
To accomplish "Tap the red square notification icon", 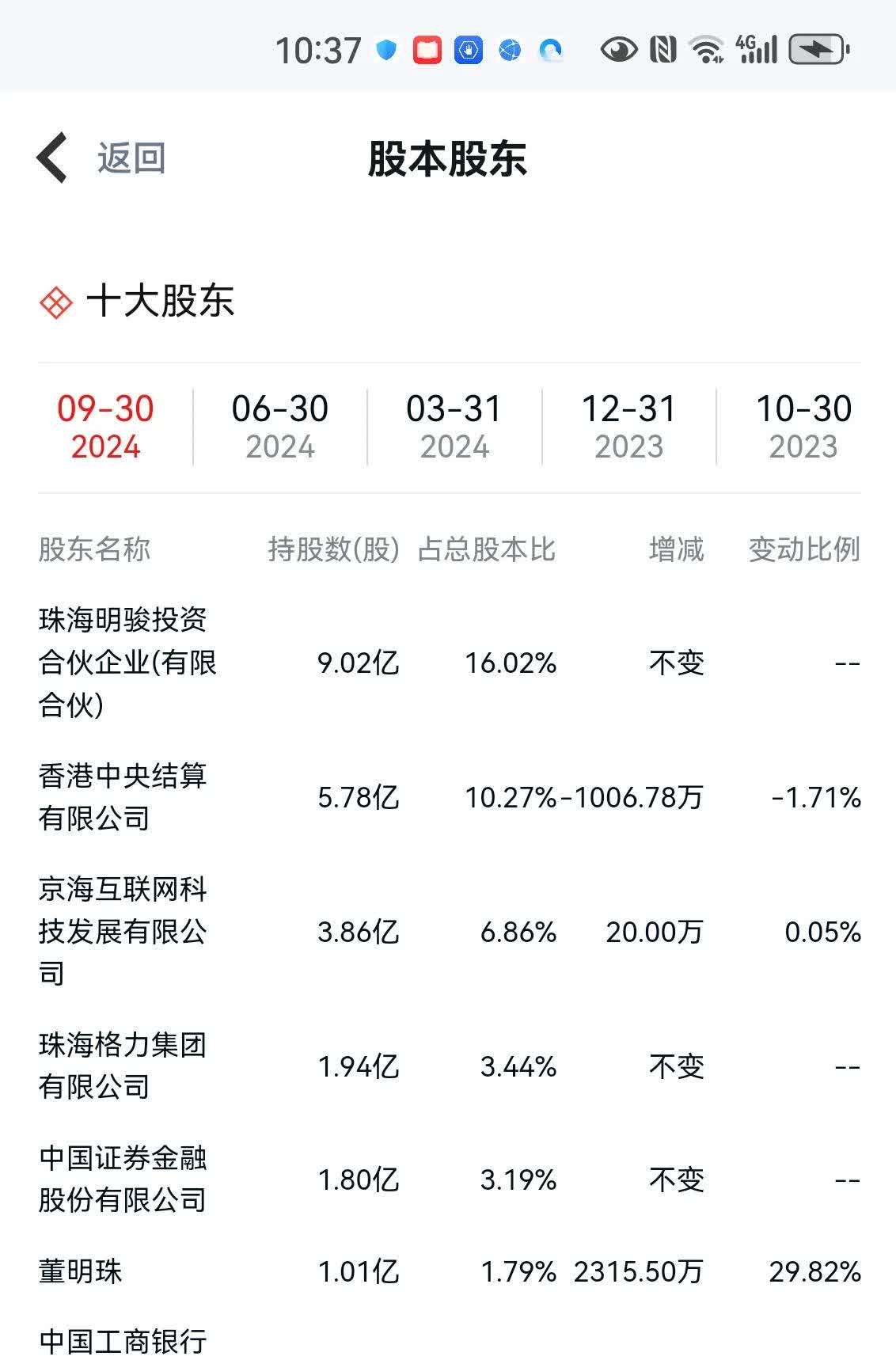I will click(x=427, y=49).
